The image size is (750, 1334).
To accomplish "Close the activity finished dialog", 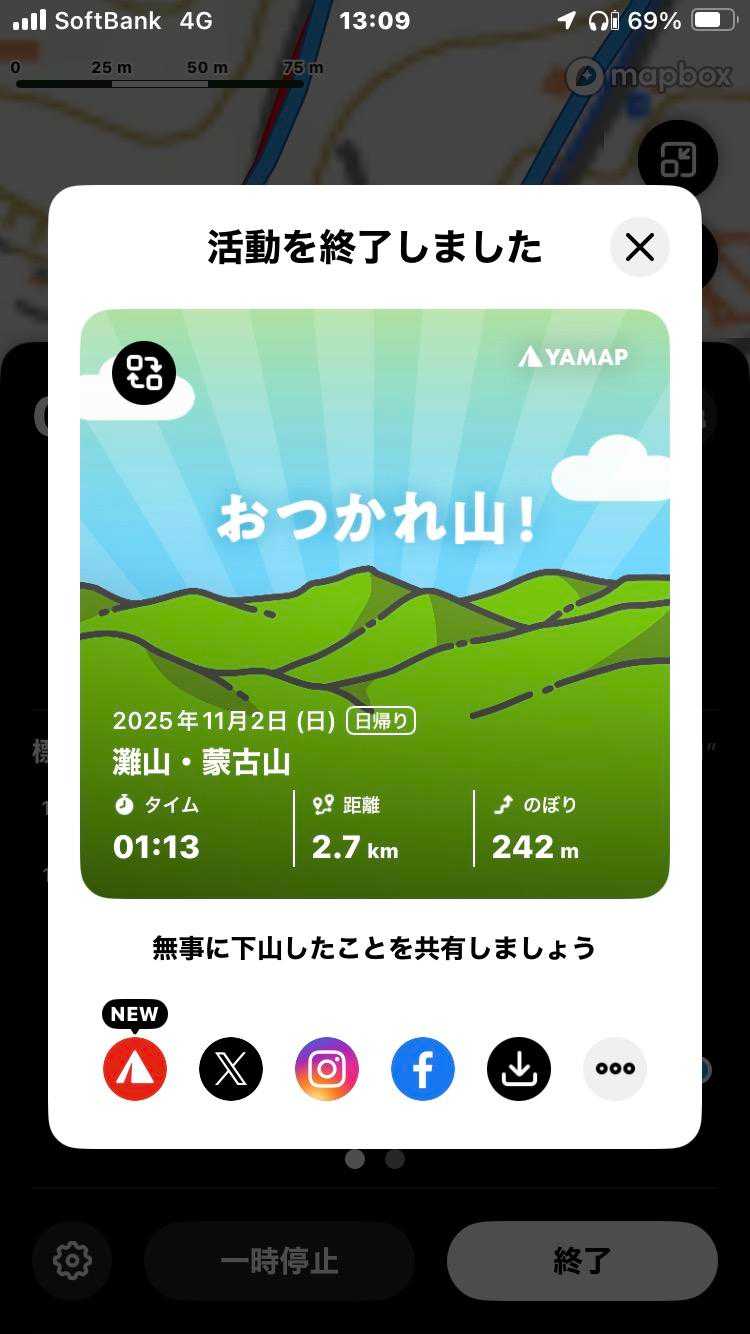I will point(639,247).
